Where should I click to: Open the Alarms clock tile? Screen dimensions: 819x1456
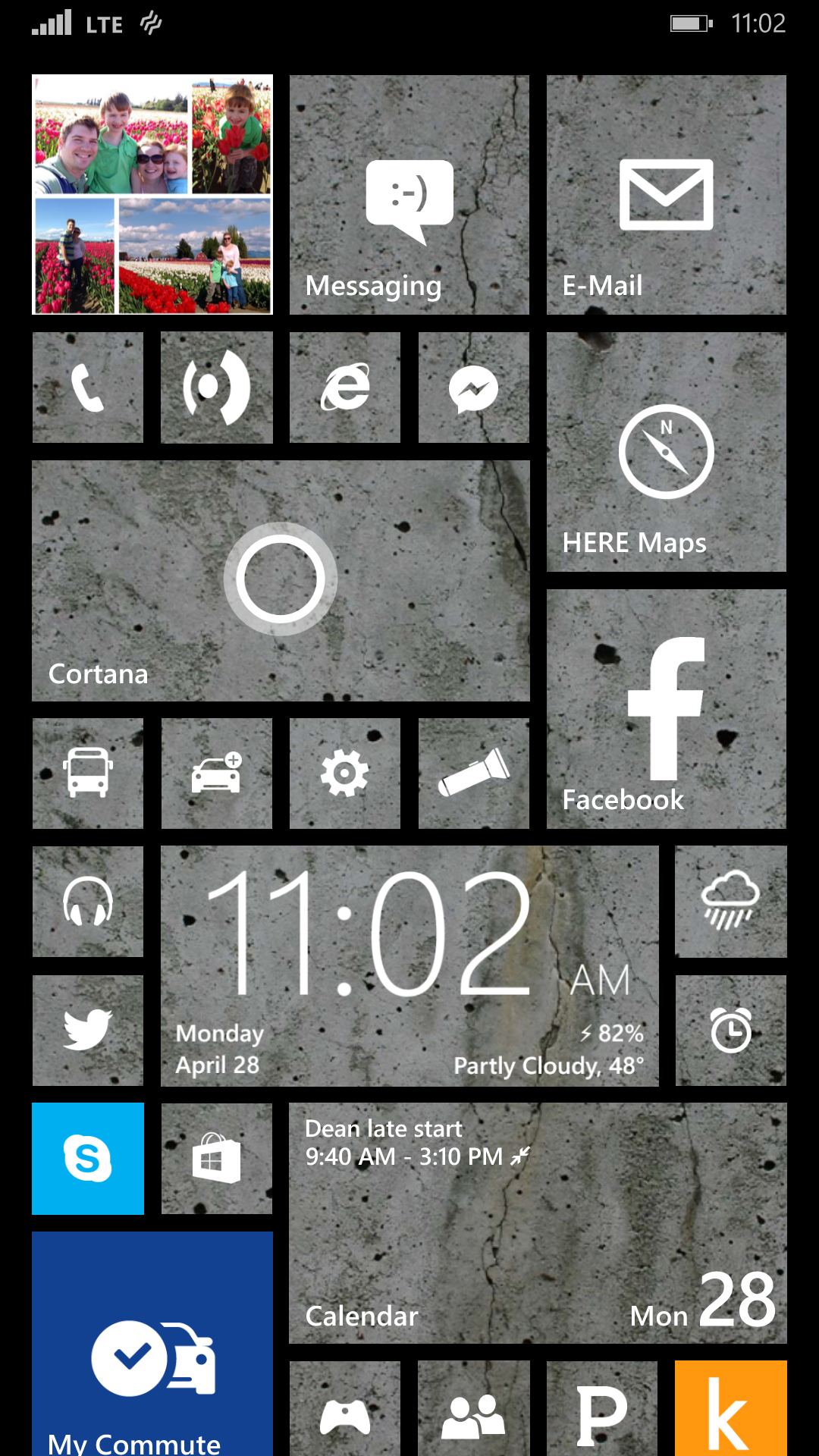730,1031
